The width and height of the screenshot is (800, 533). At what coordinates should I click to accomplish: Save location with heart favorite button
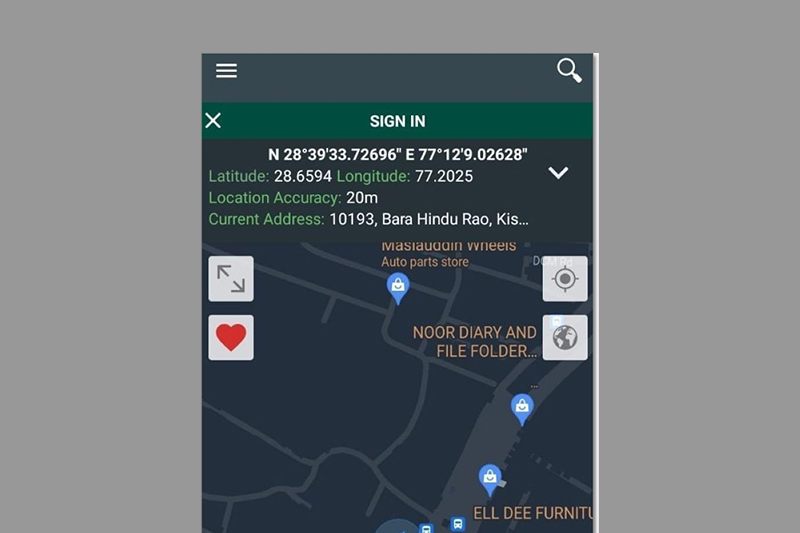[231, 337]
